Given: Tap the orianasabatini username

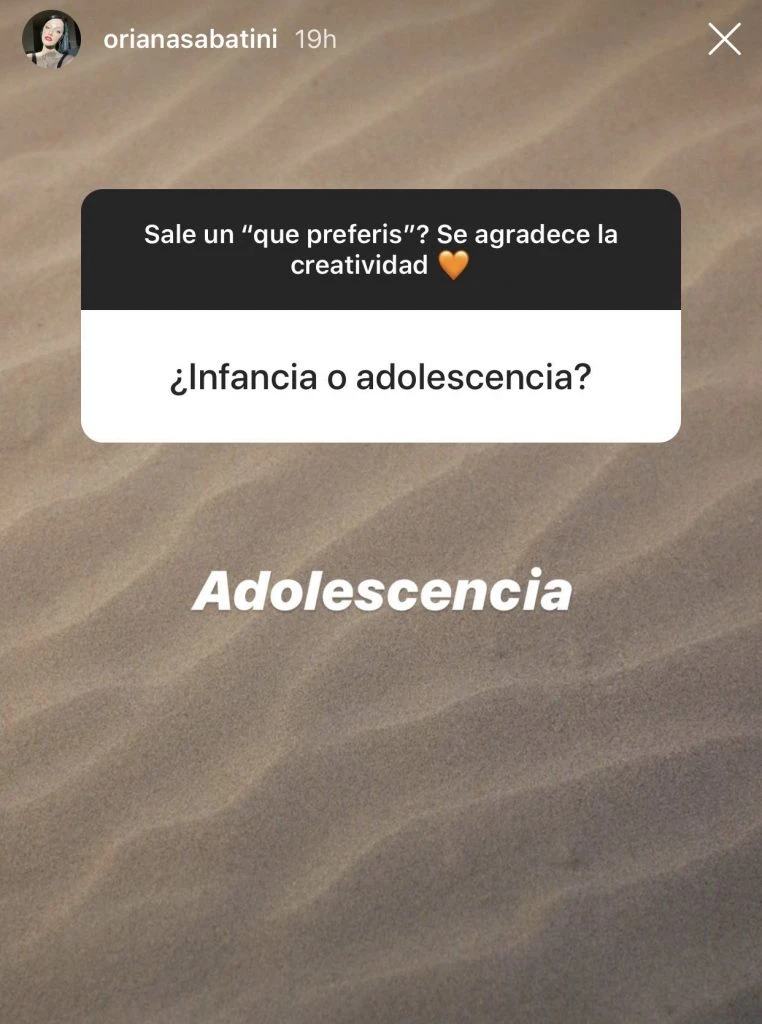Looking at the screenshot, I should pyautogui.click(x=190, y=40).
